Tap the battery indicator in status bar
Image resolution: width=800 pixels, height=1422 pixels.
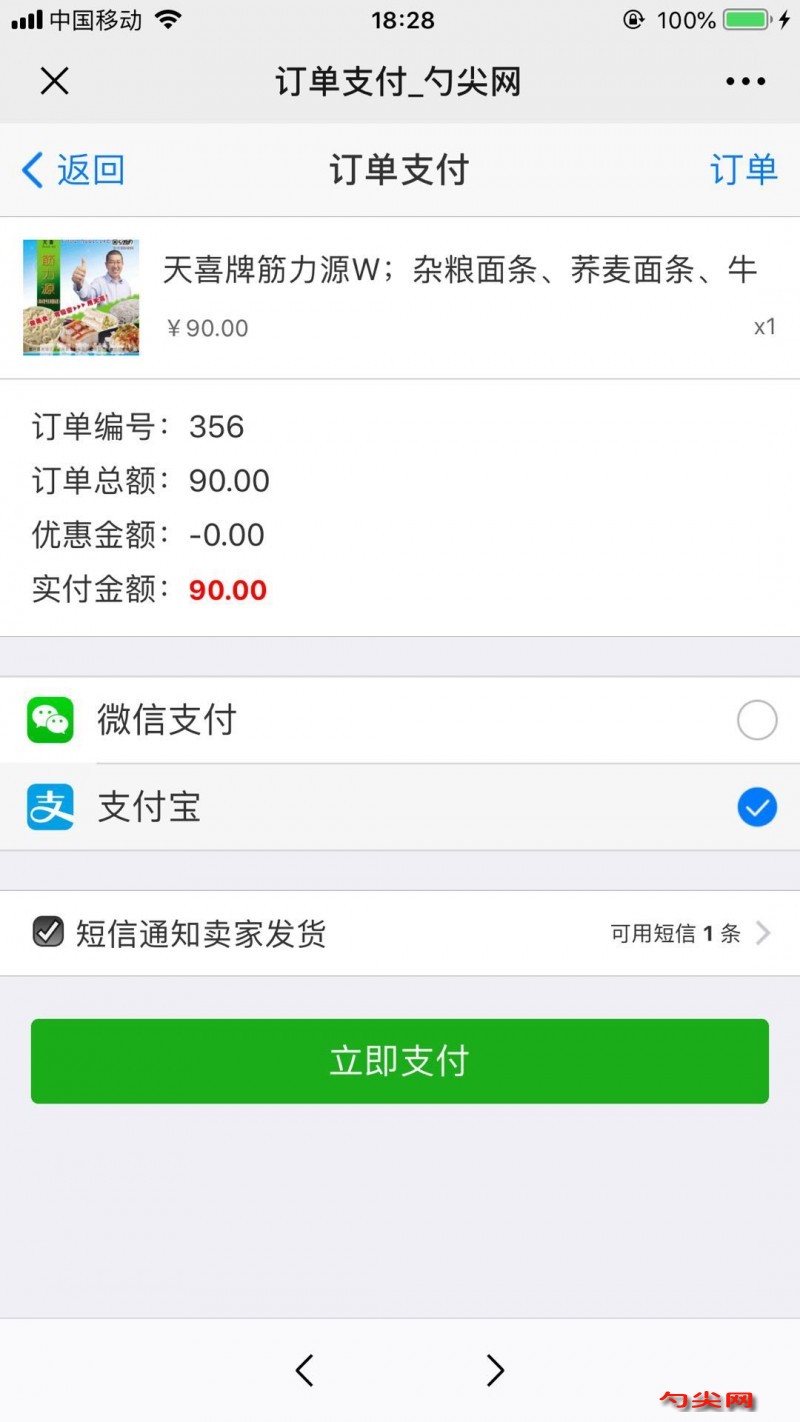coord(745,18)
